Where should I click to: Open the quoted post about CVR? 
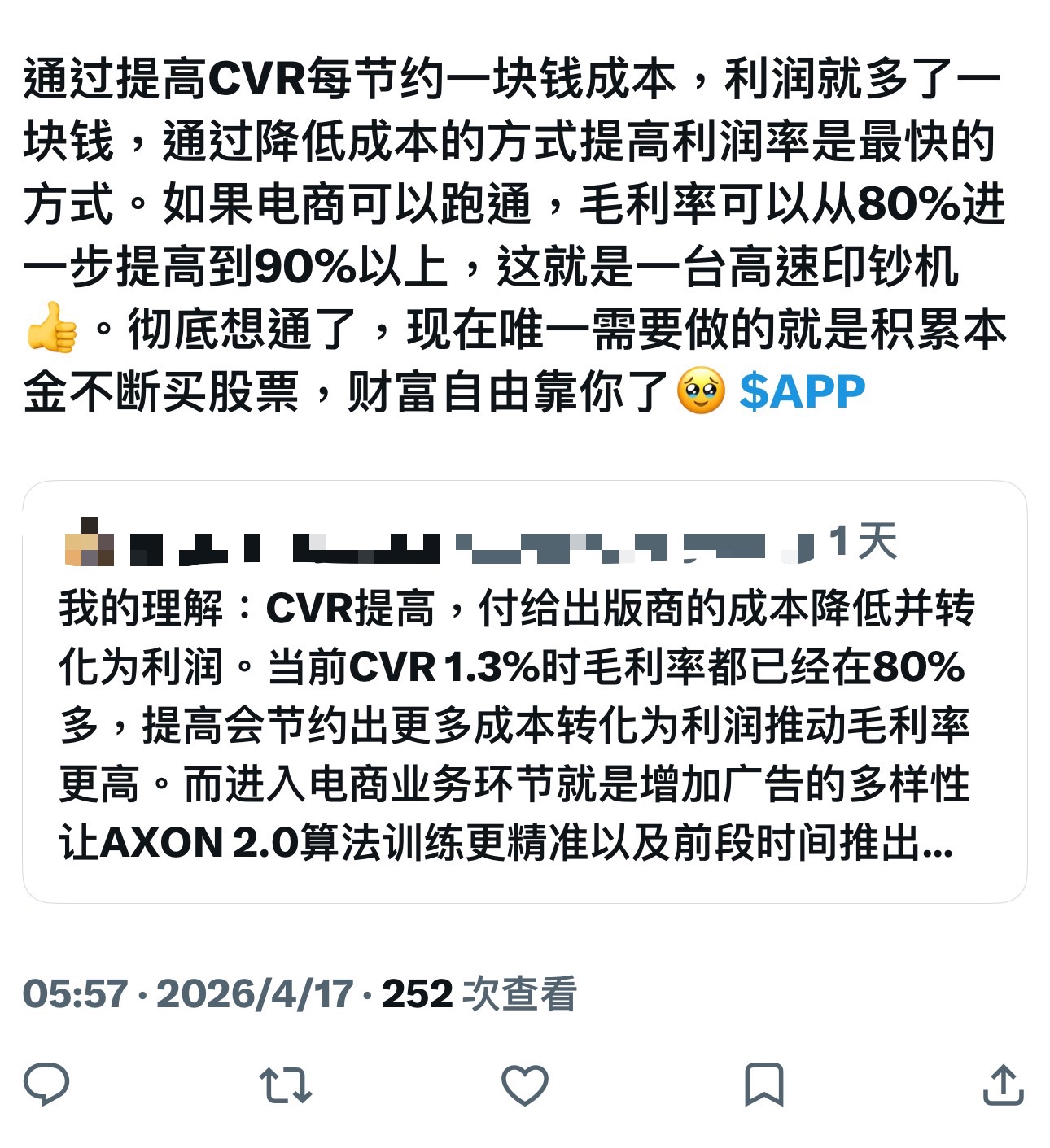coord(524,724)
